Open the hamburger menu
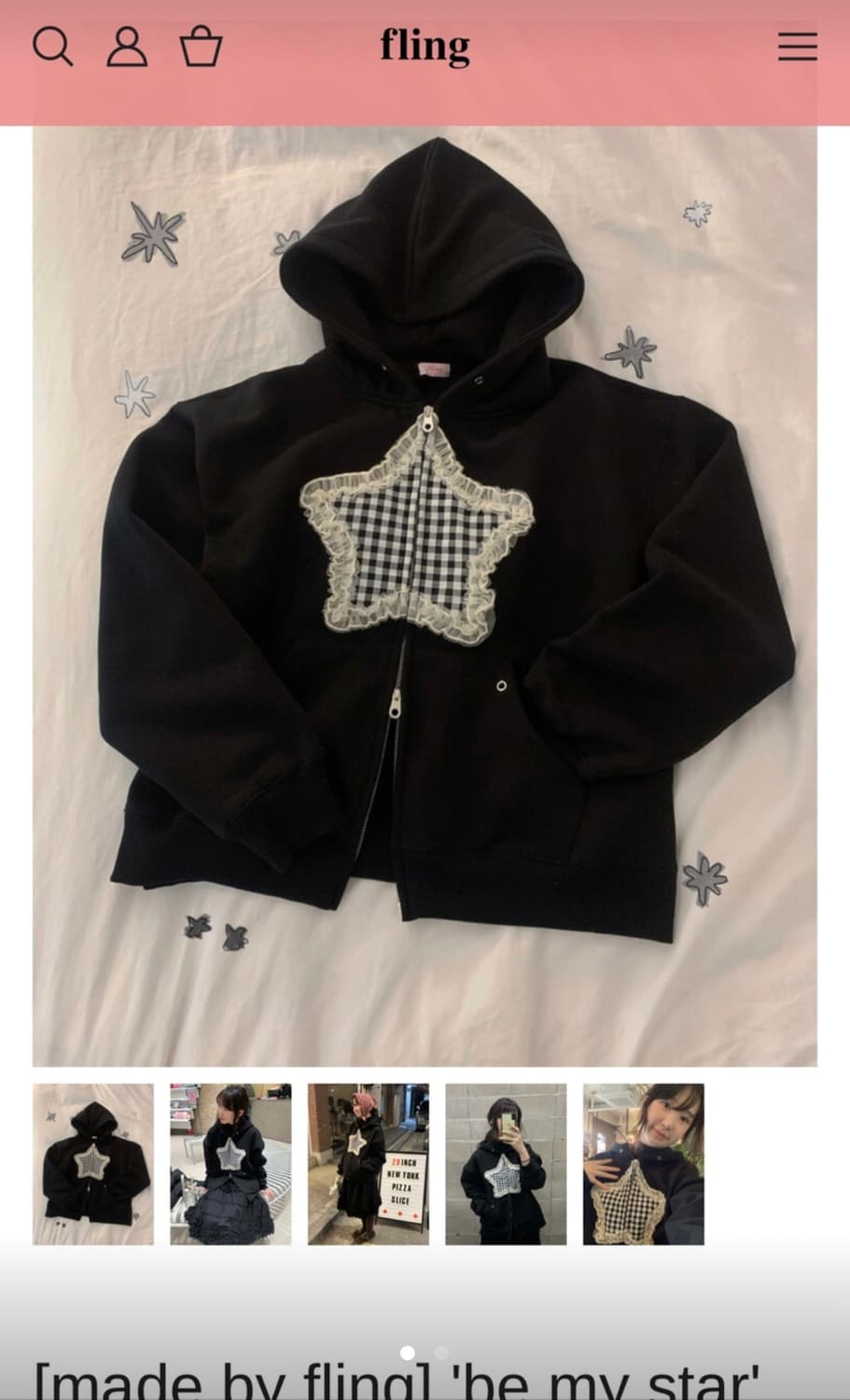 point(798,47)
